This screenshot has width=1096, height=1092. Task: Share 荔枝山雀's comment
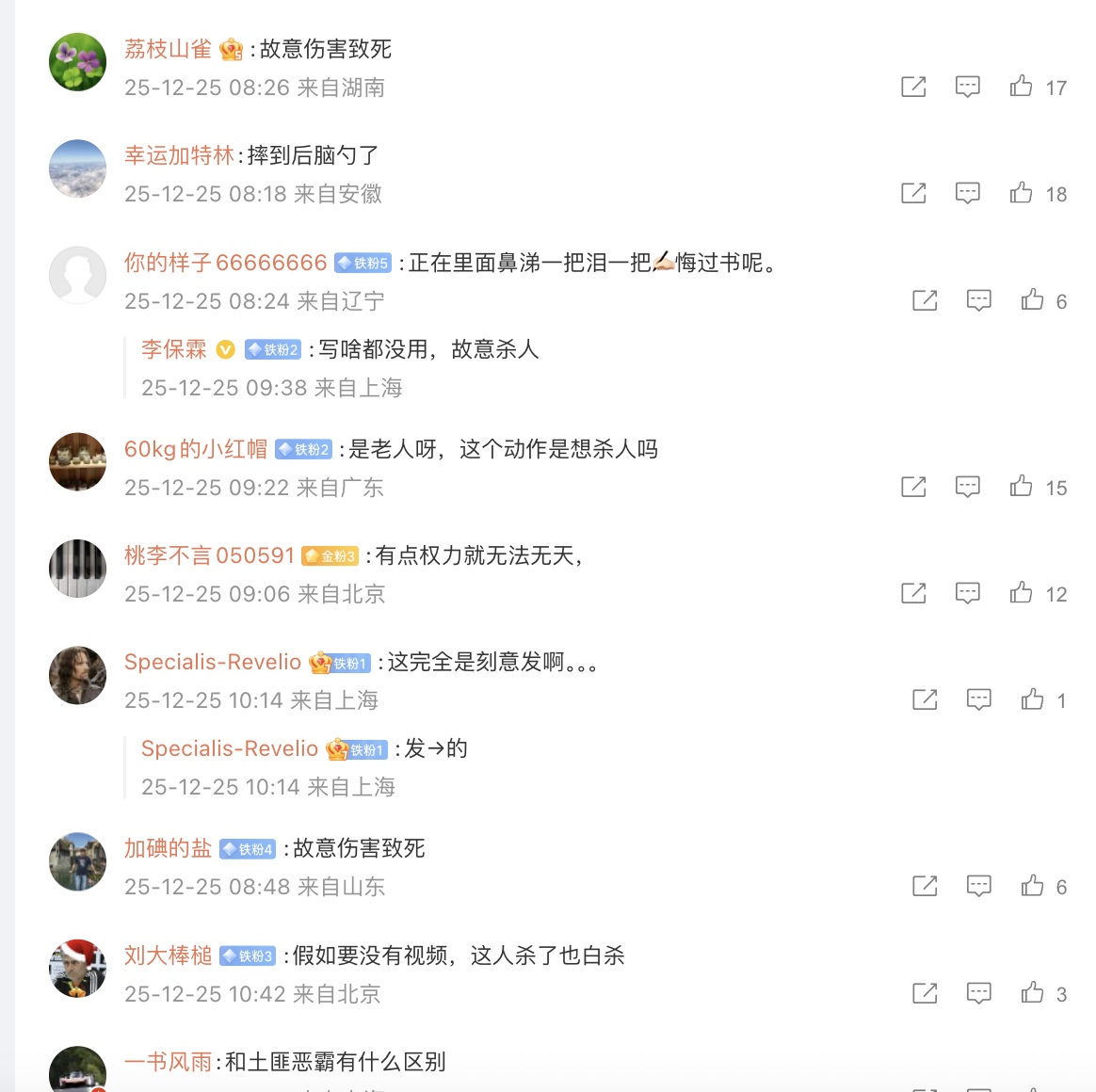tap(913, 87)
